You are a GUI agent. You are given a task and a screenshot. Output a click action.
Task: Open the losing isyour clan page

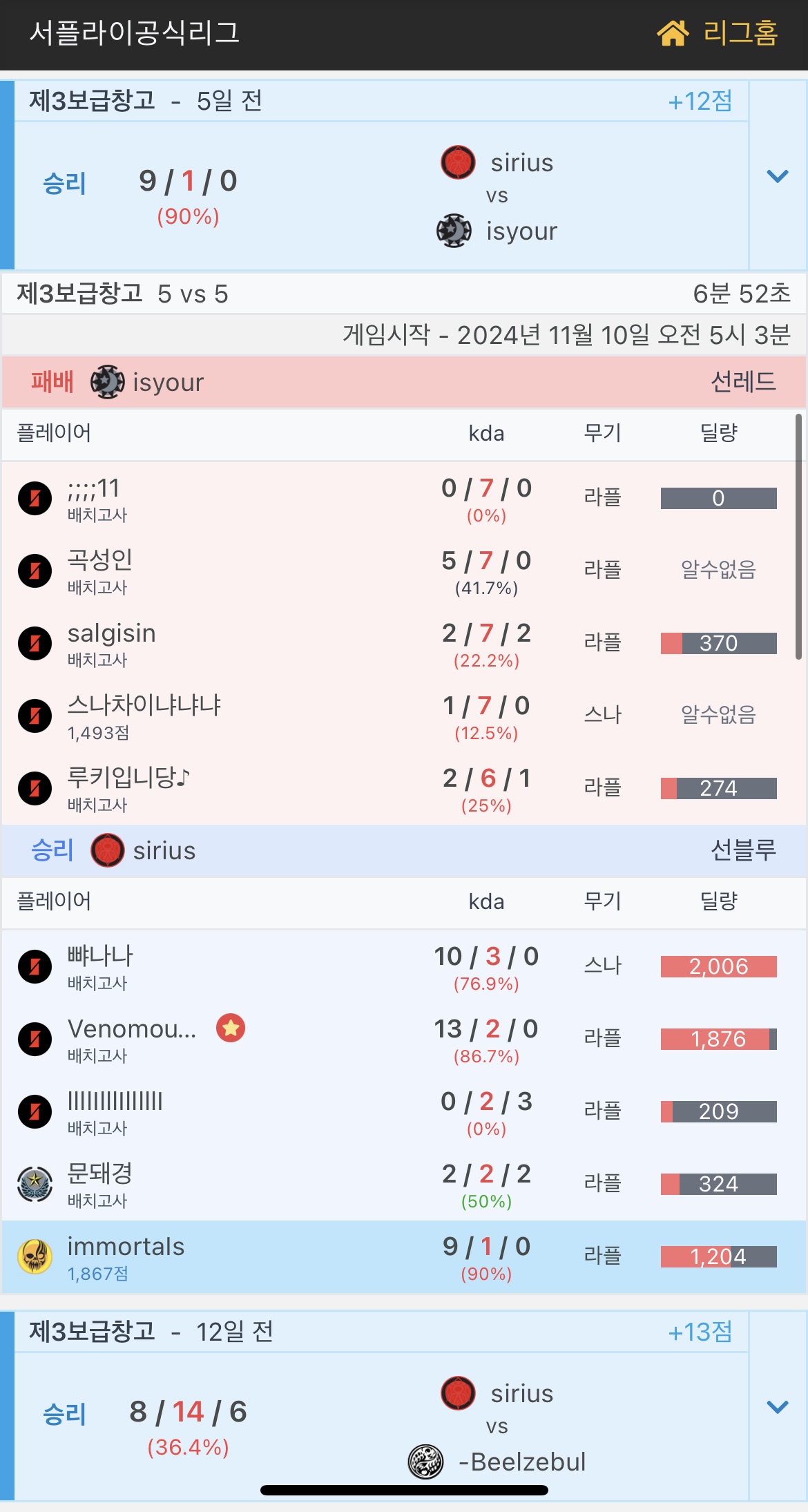pos(167,382)
